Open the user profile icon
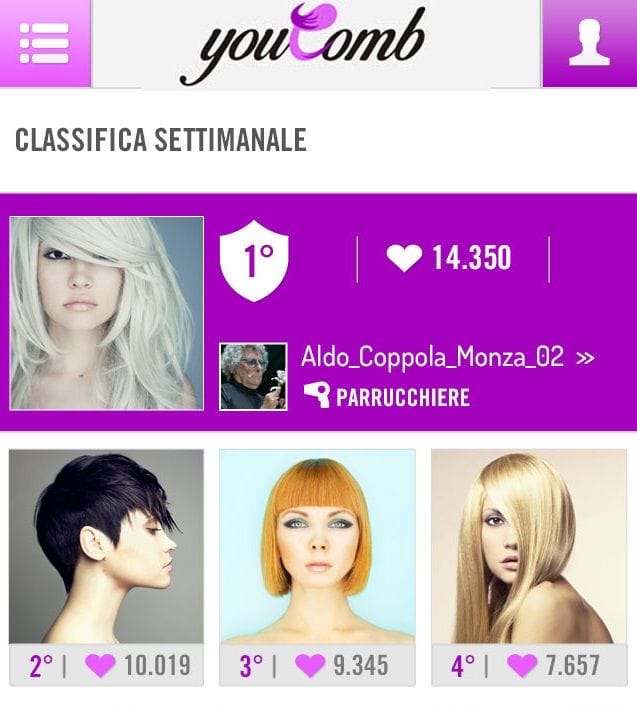 pos(589,43)
